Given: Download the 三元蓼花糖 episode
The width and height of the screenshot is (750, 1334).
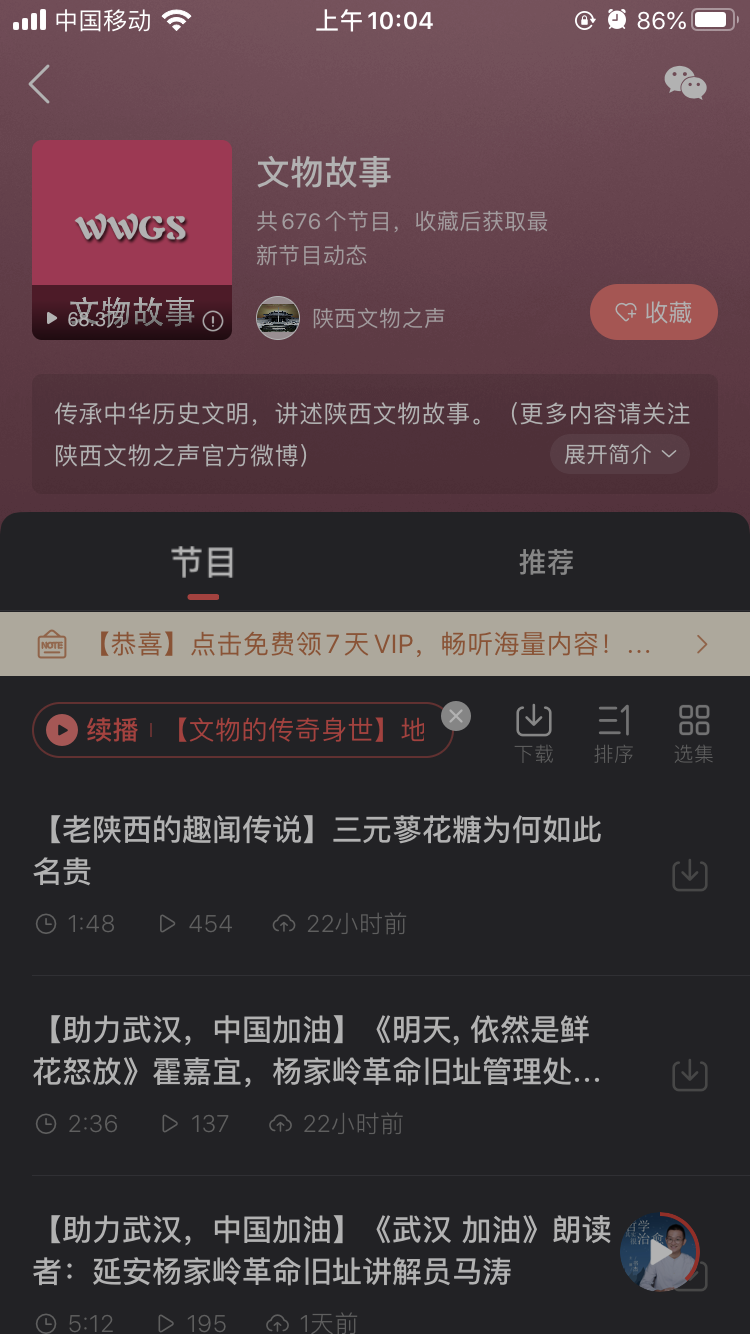Looking at the screenshot, I should [x=689, y=875].
